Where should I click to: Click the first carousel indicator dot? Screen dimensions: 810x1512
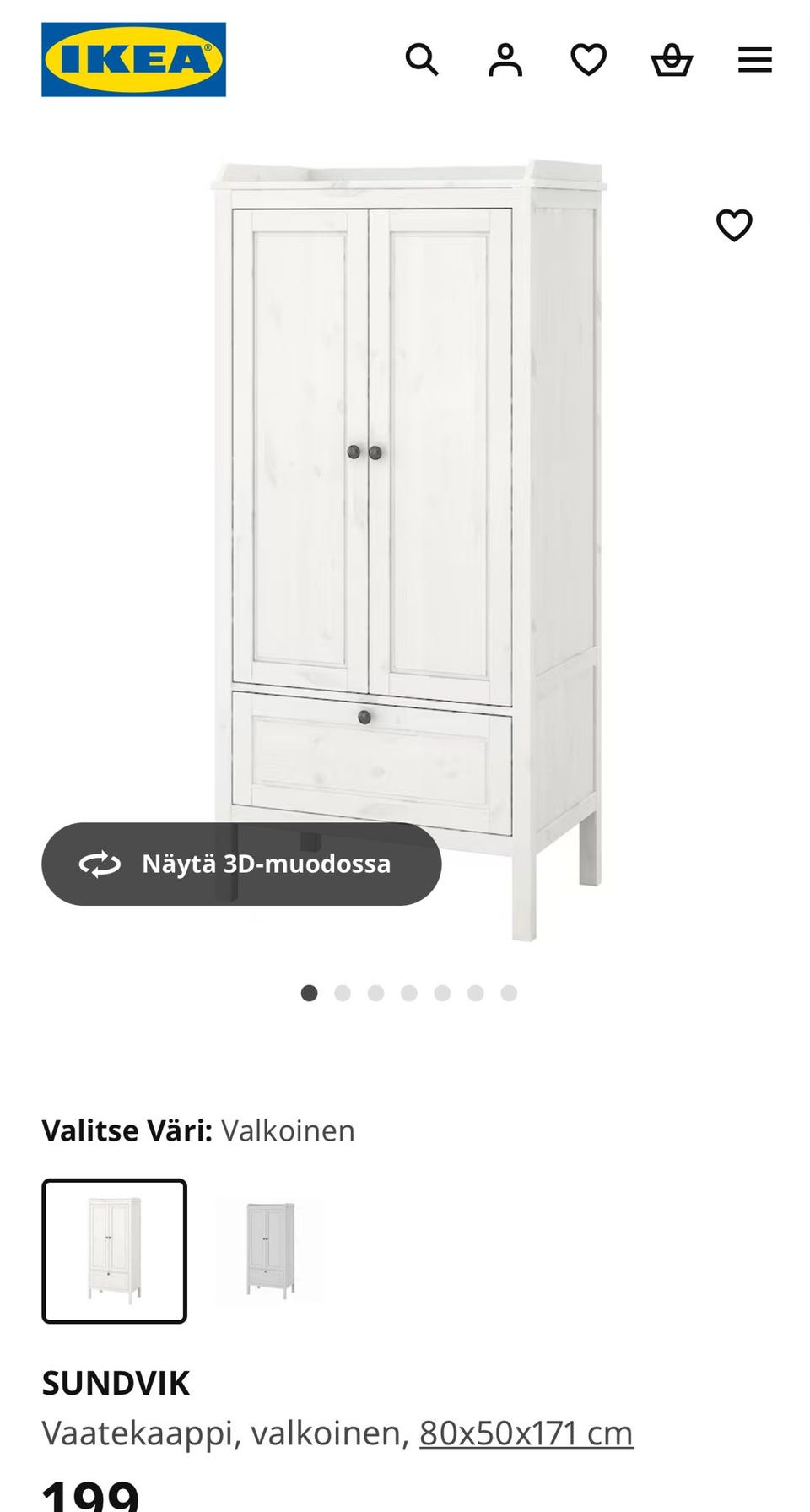[309, 994]
